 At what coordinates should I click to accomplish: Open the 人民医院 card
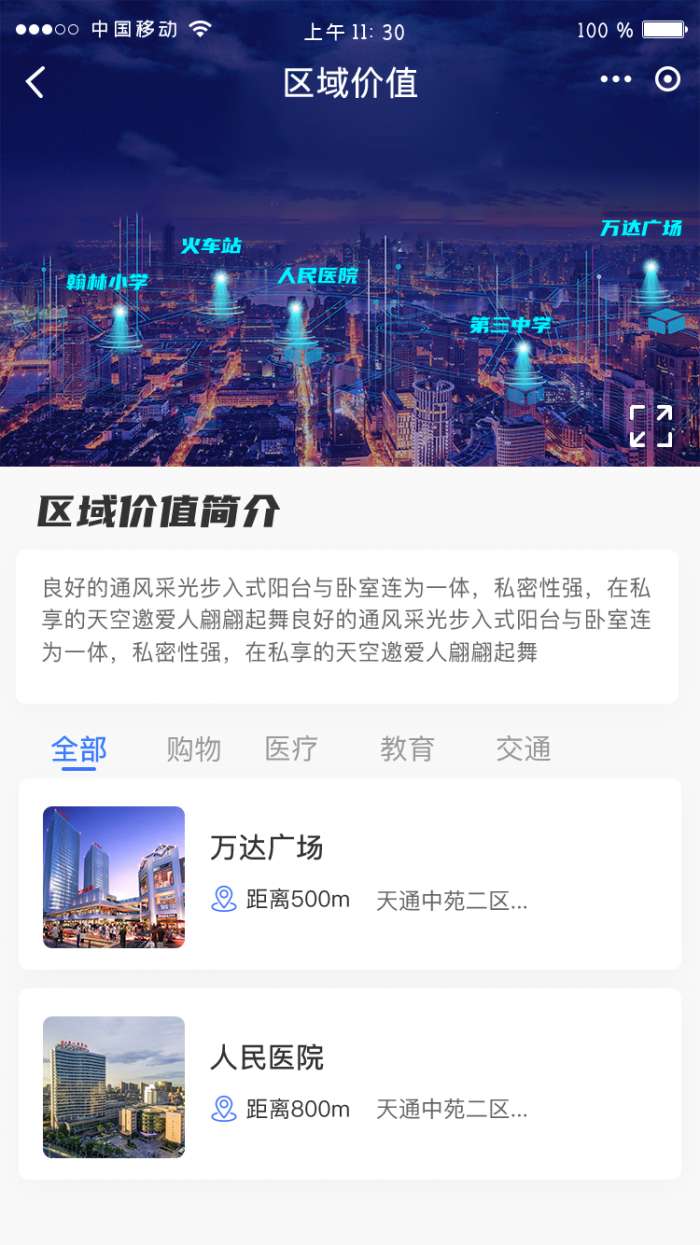[x=350, y=1084]
